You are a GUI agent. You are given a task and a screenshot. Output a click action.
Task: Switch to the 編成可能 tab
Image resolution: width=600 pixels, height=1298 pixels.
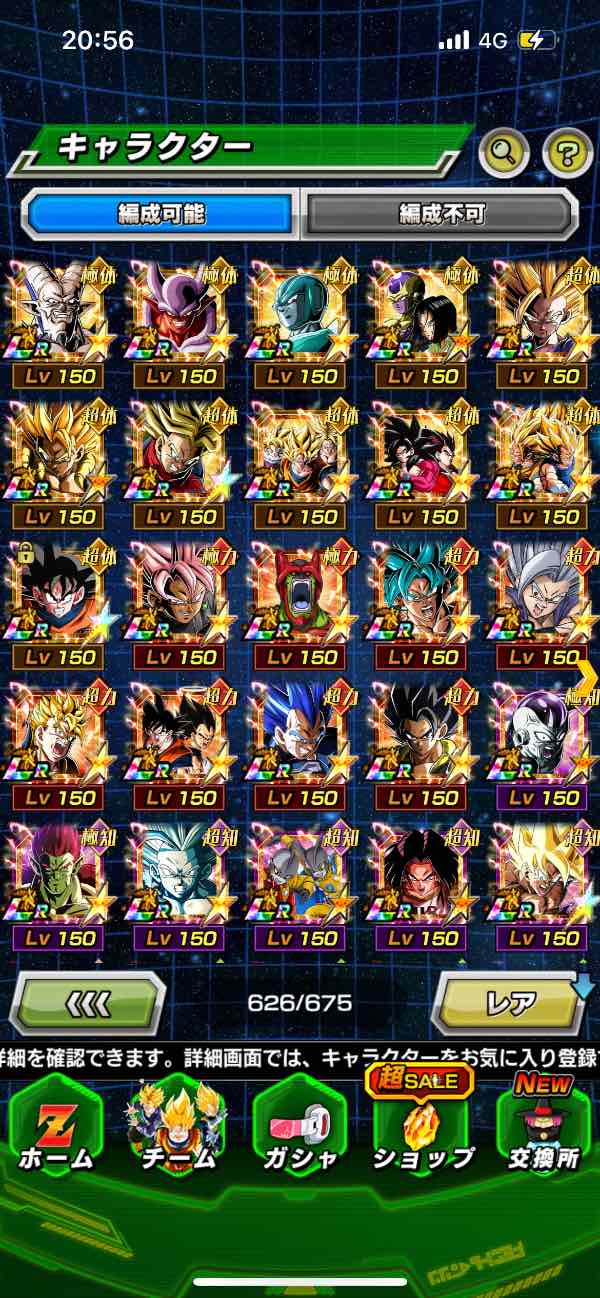tap(161, 213)
